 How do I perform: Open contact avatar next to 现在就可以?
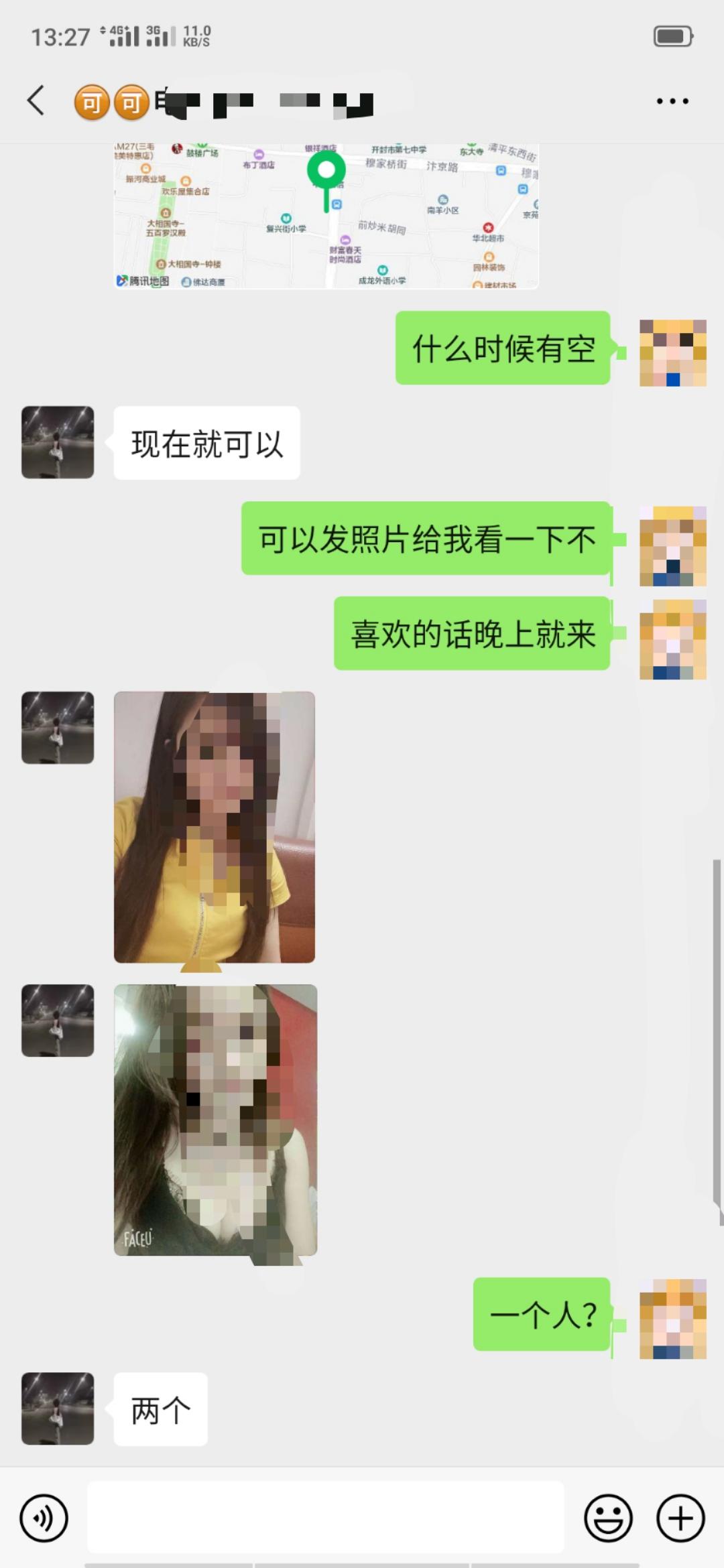pyautogui.click(x=58, y=442)
